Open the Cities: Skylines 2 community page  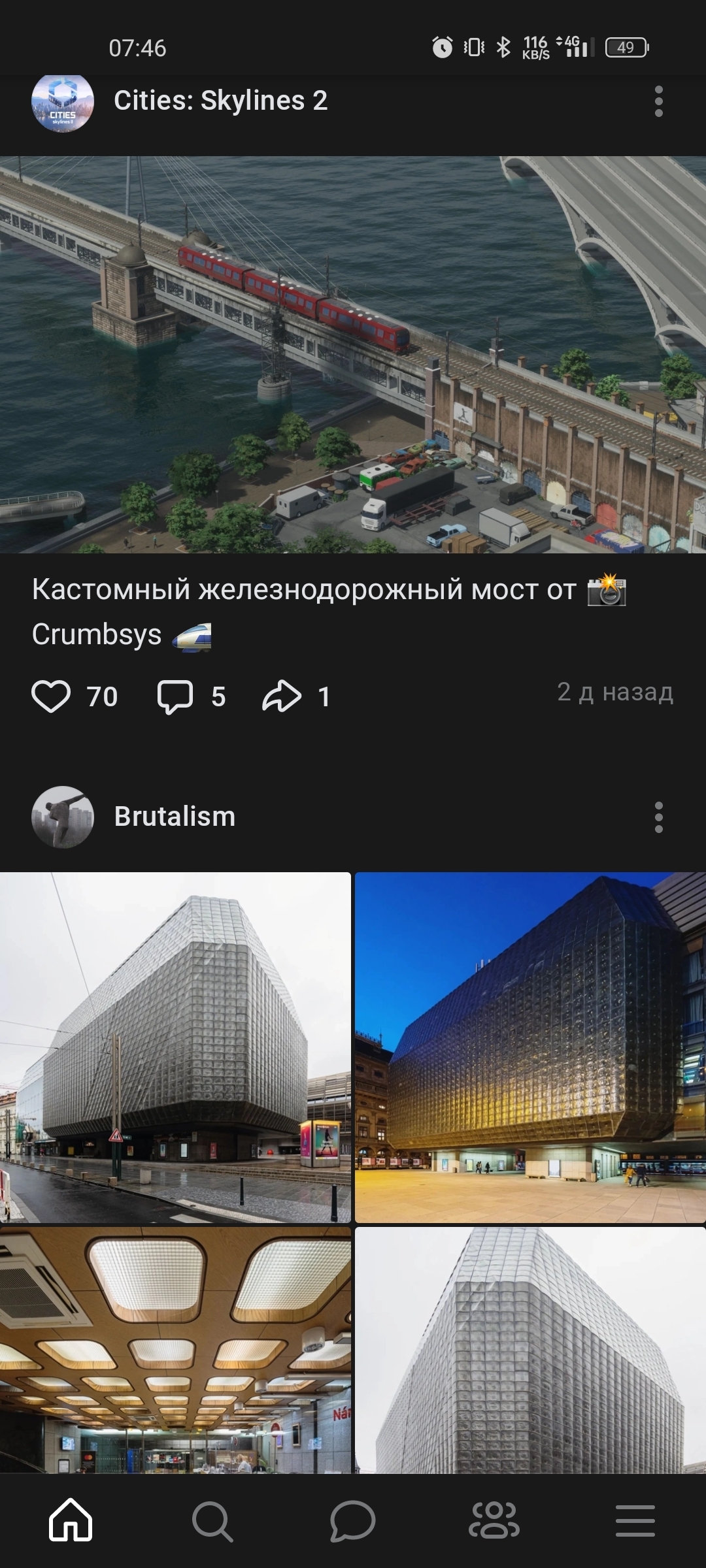(220, 101)
